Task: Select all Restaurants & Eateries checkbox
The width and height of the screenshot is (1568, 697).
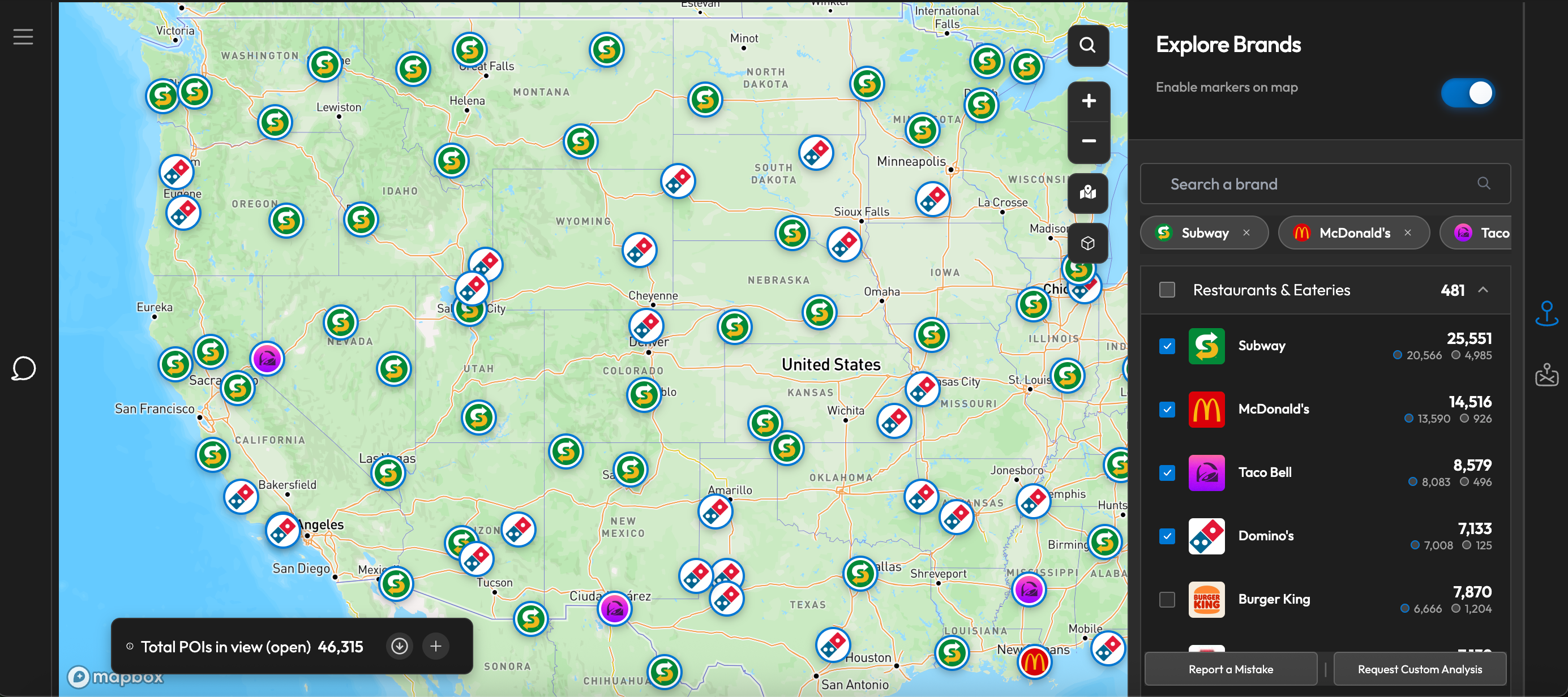Action: click(1167, 290)
